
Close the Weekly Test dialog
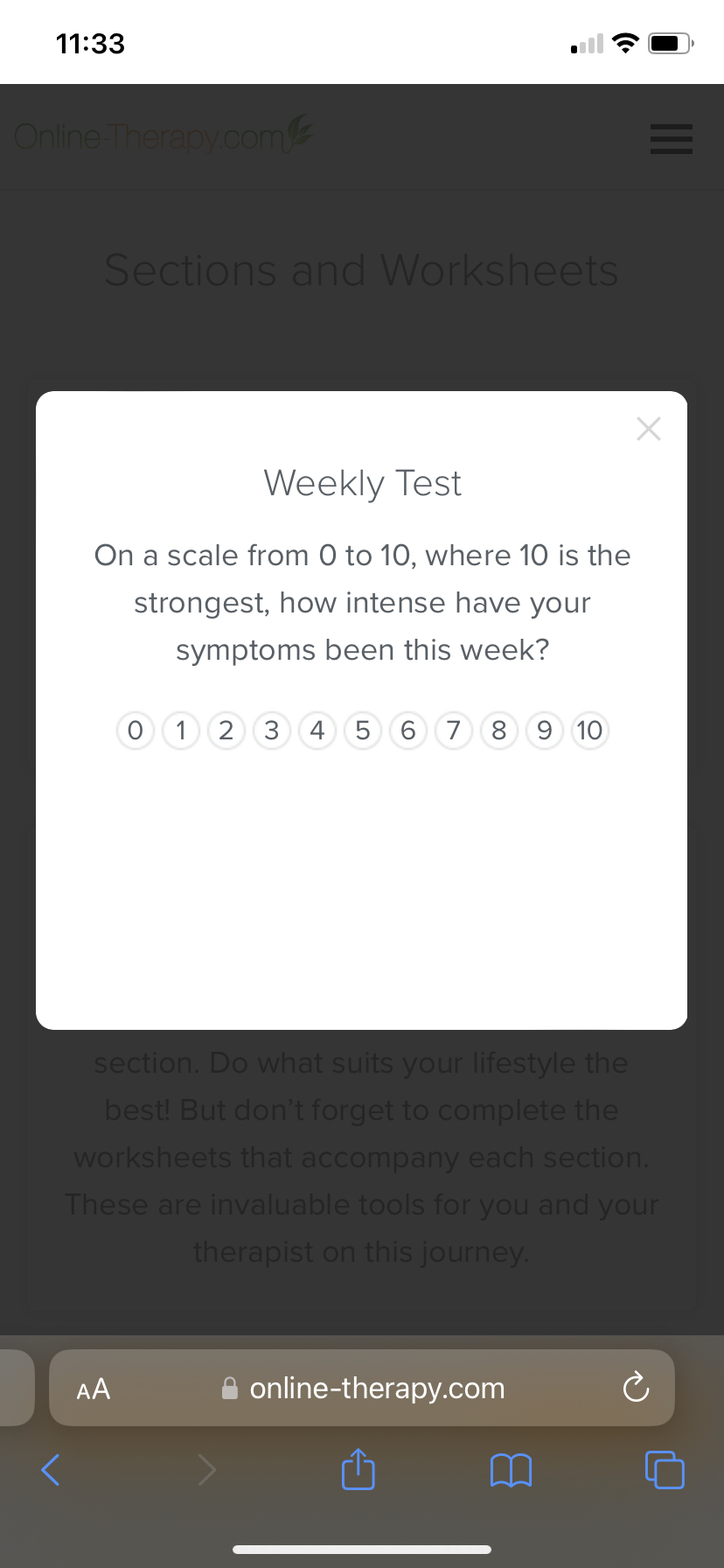[649, 429]
